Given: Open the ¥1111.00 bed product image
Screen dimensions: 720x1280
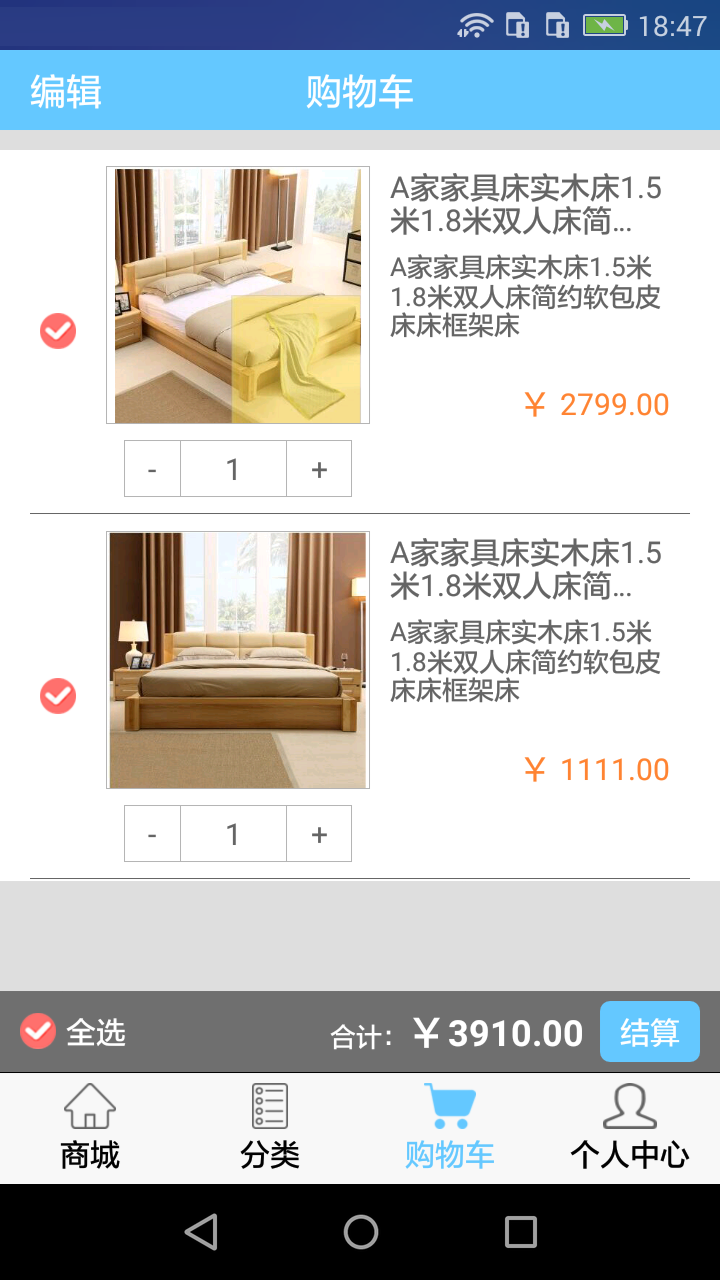Looking at the screenshot, I should [x=238, y=660].
